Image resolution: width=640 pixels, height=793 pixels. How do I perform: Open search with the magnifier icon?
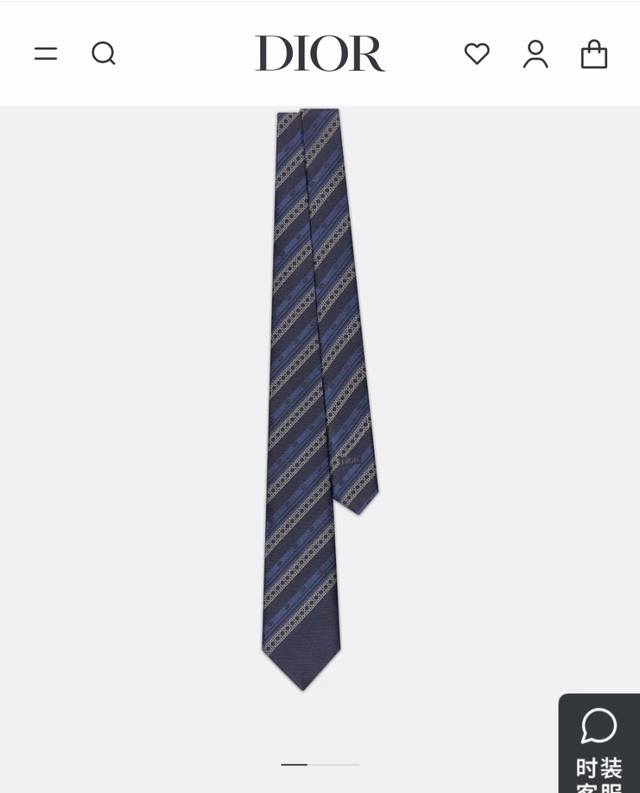104,54
